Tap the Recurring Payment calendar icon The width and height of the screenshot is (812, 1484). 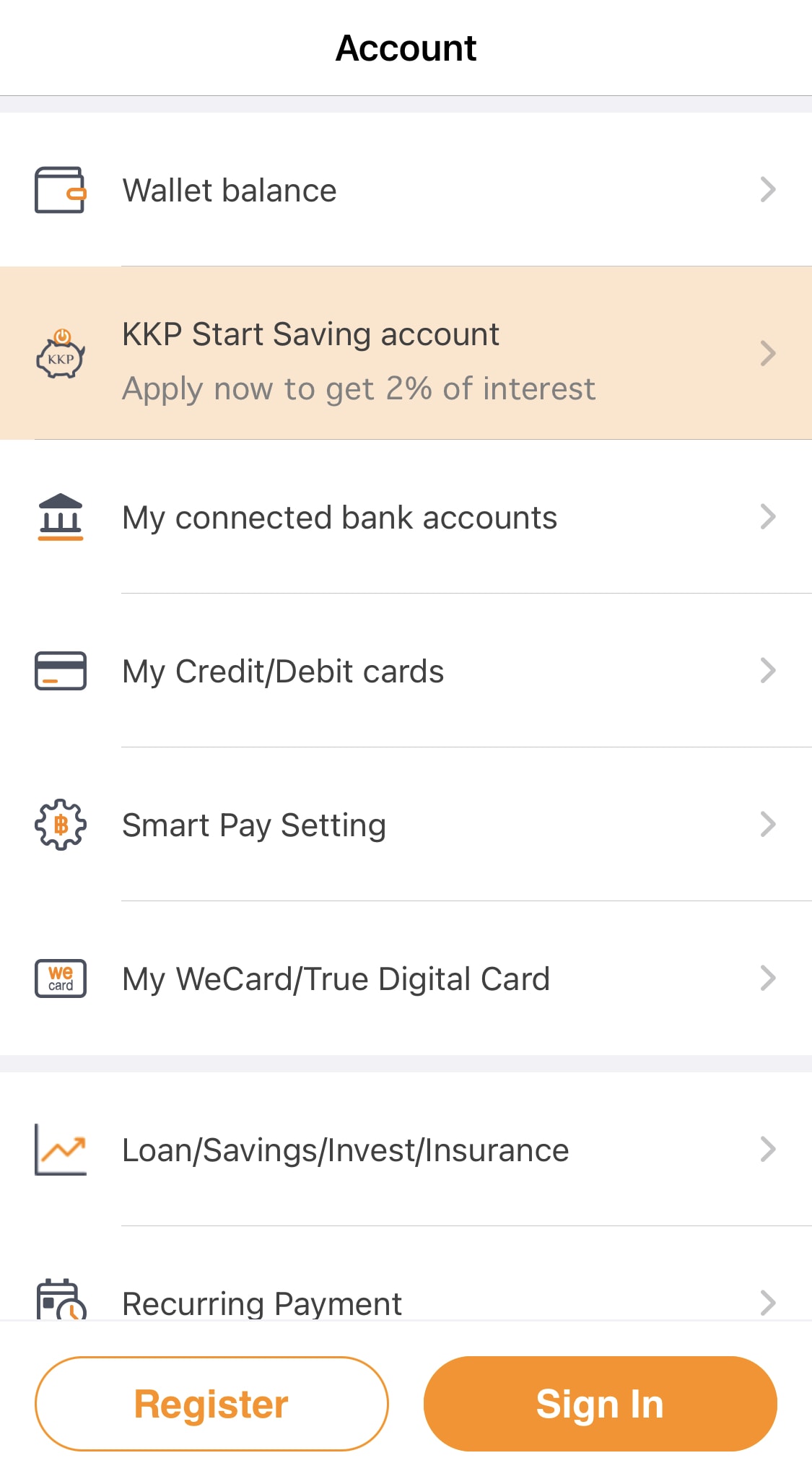coord(61,1303)
